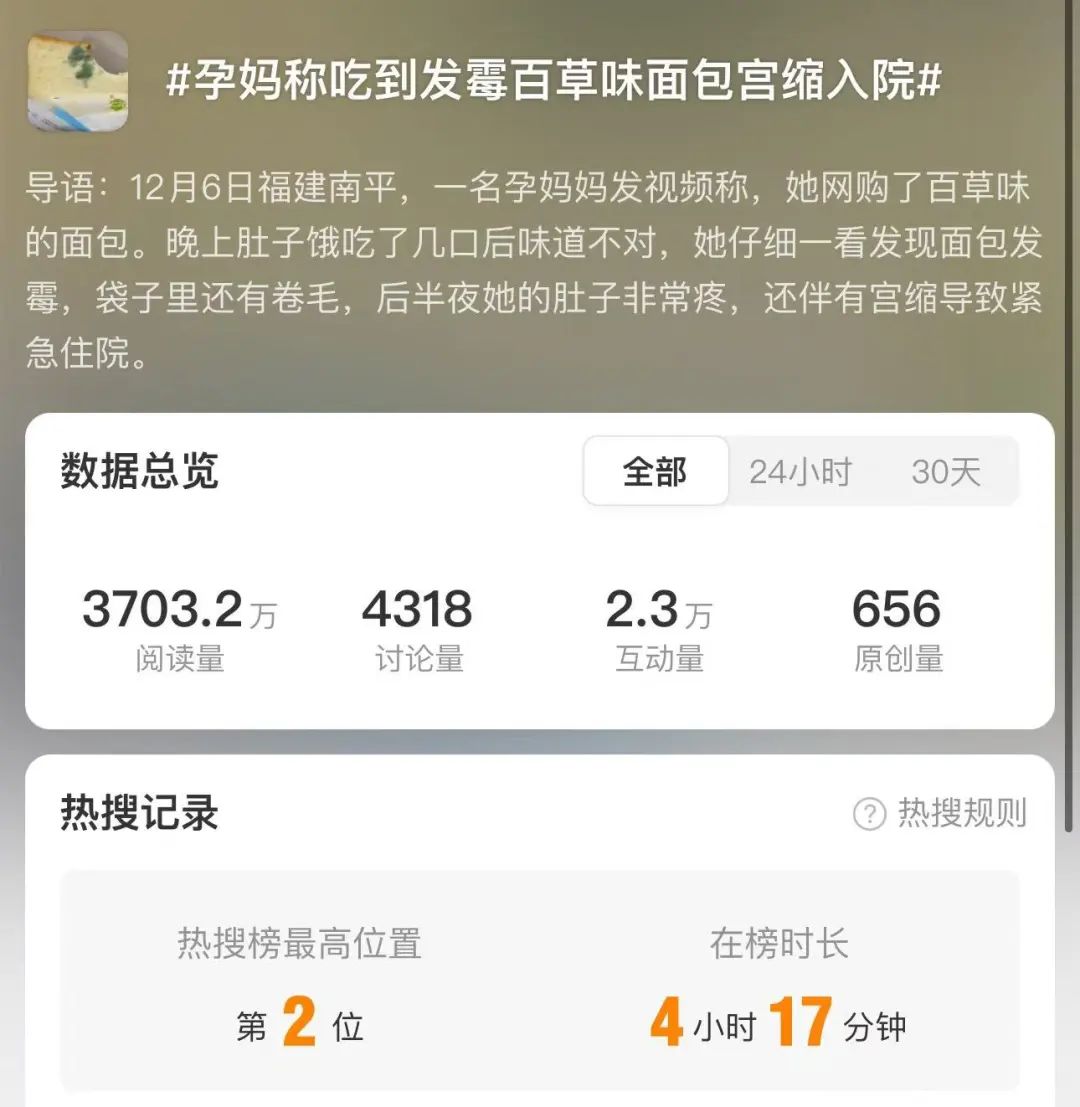Screen dimensions: 1080x1107
Task: Open the hashtag topic title link
Action: tap(556, 85)
